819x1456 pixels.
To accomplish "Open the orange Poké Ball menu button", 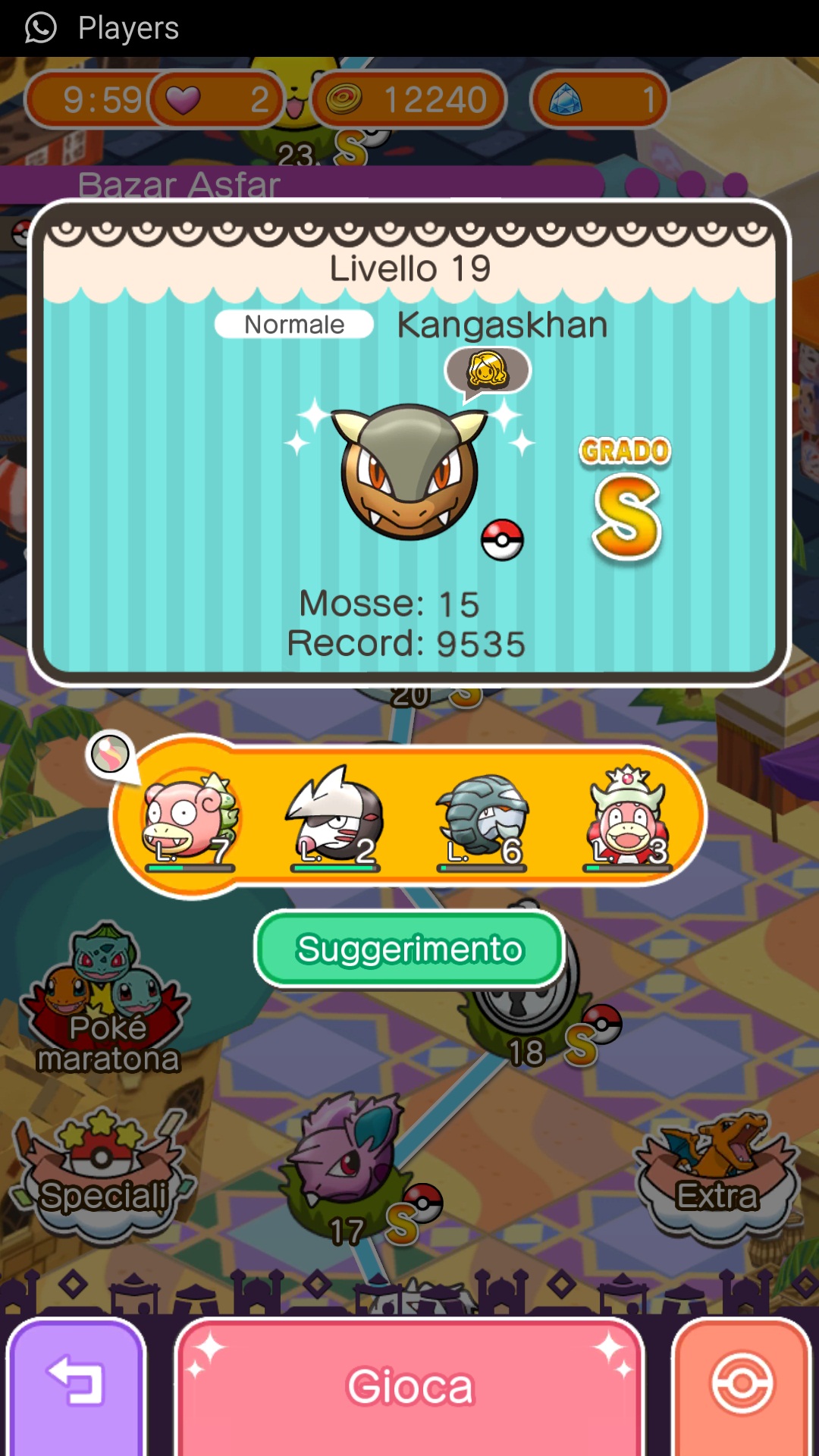I will tap(742, 1386).
